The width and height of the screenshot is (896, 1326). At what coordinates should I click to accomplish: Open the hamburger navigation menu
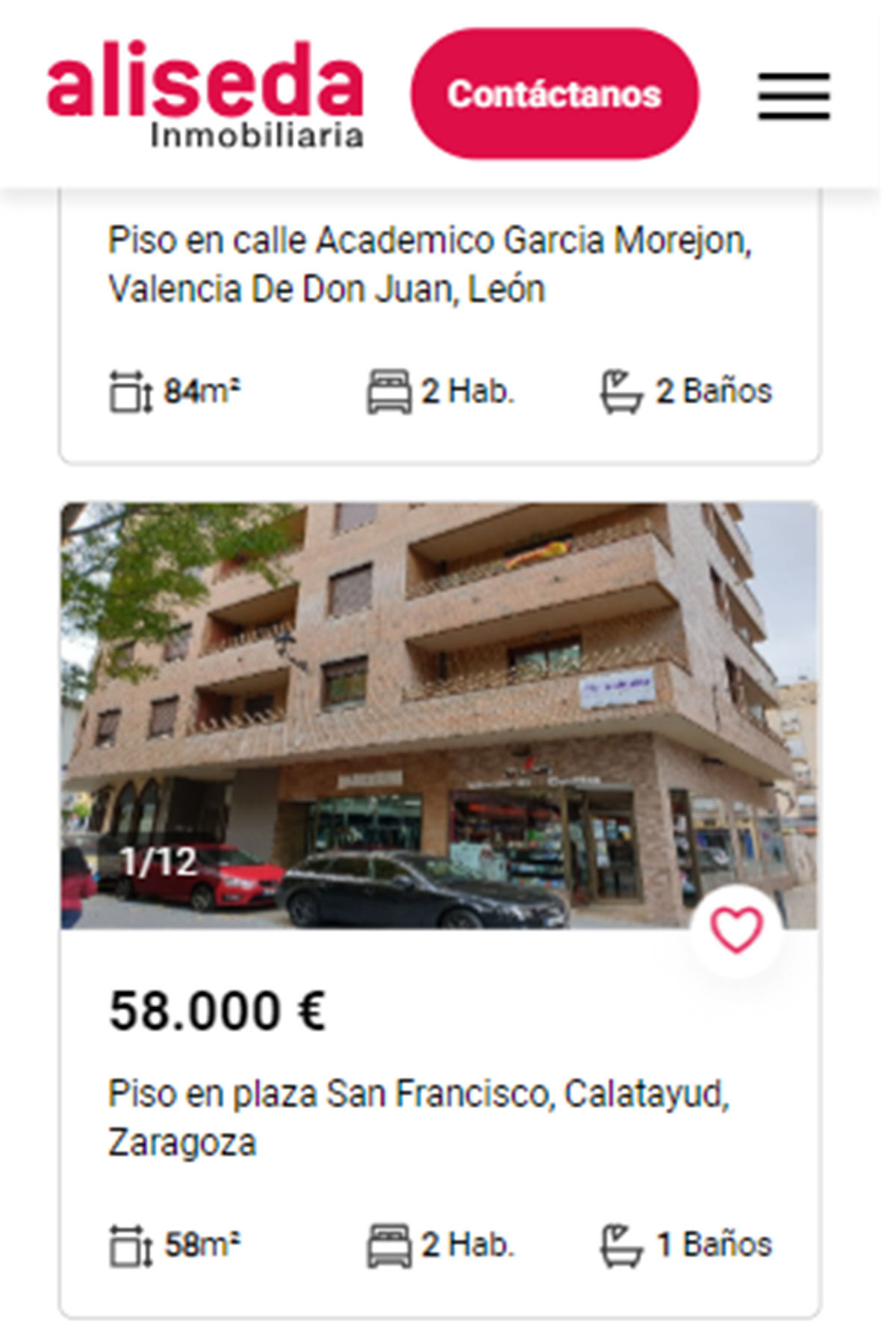click(x=793, y=95)
